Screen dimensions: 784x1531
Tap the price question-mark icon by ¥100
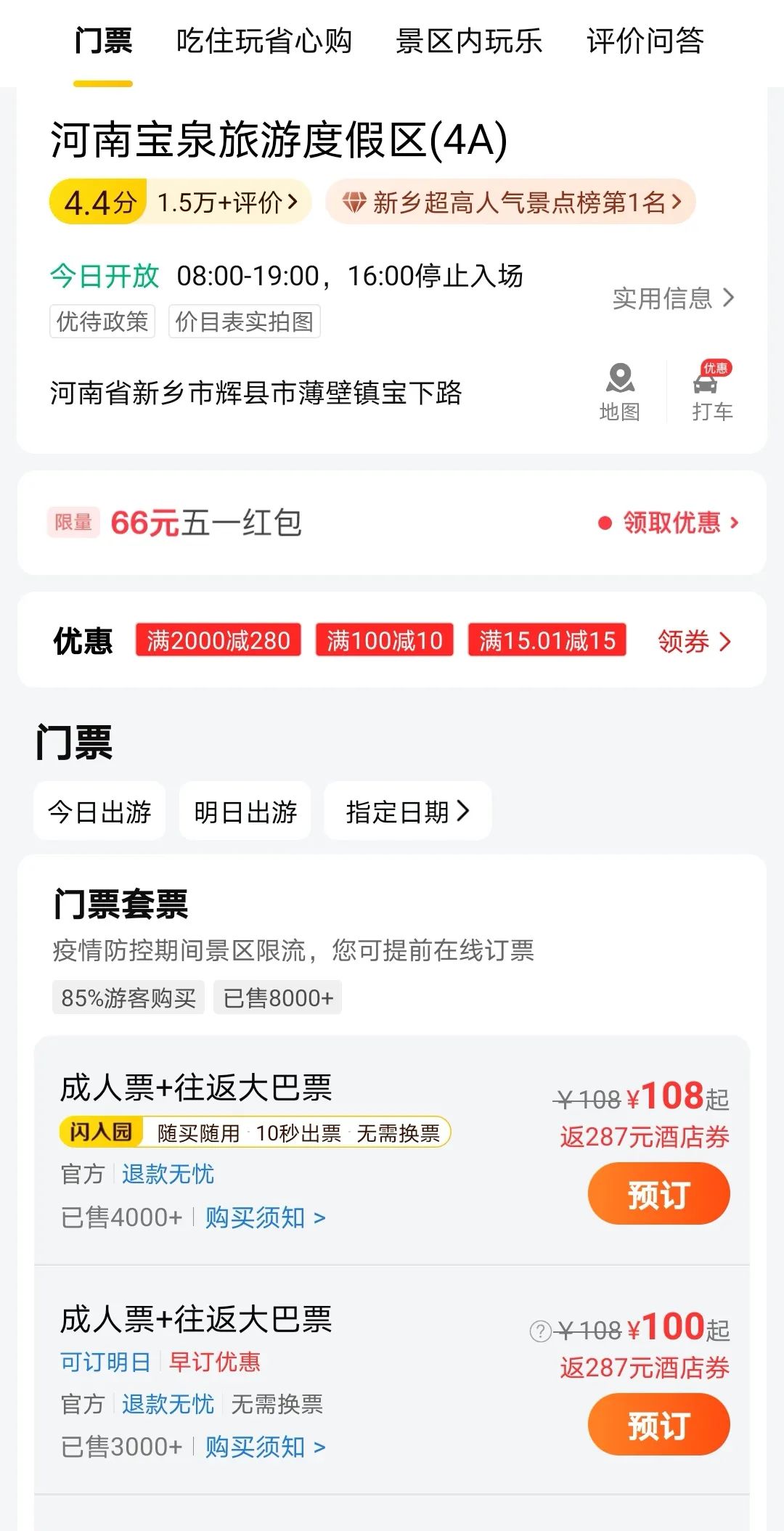tap(540, 1331)
